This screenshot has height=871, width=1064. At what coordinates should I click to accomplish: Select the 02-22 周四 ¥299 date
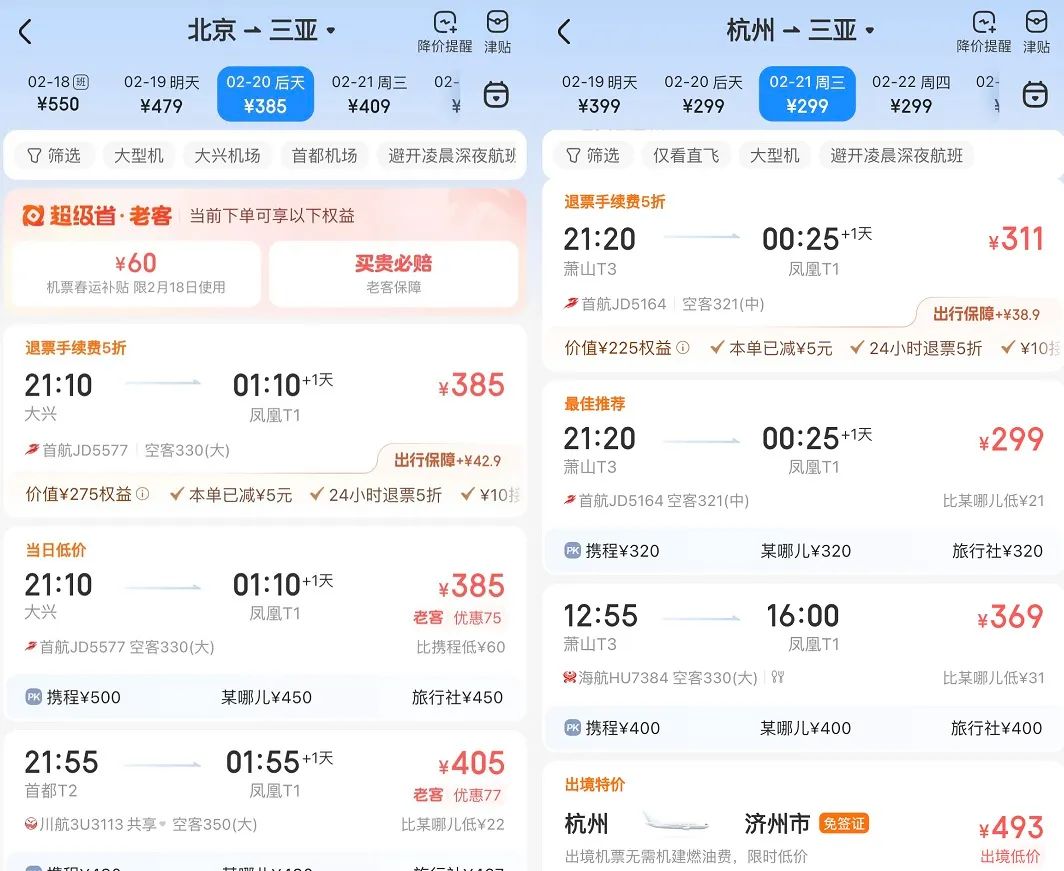pyautogui.click(x=910, y=94)
